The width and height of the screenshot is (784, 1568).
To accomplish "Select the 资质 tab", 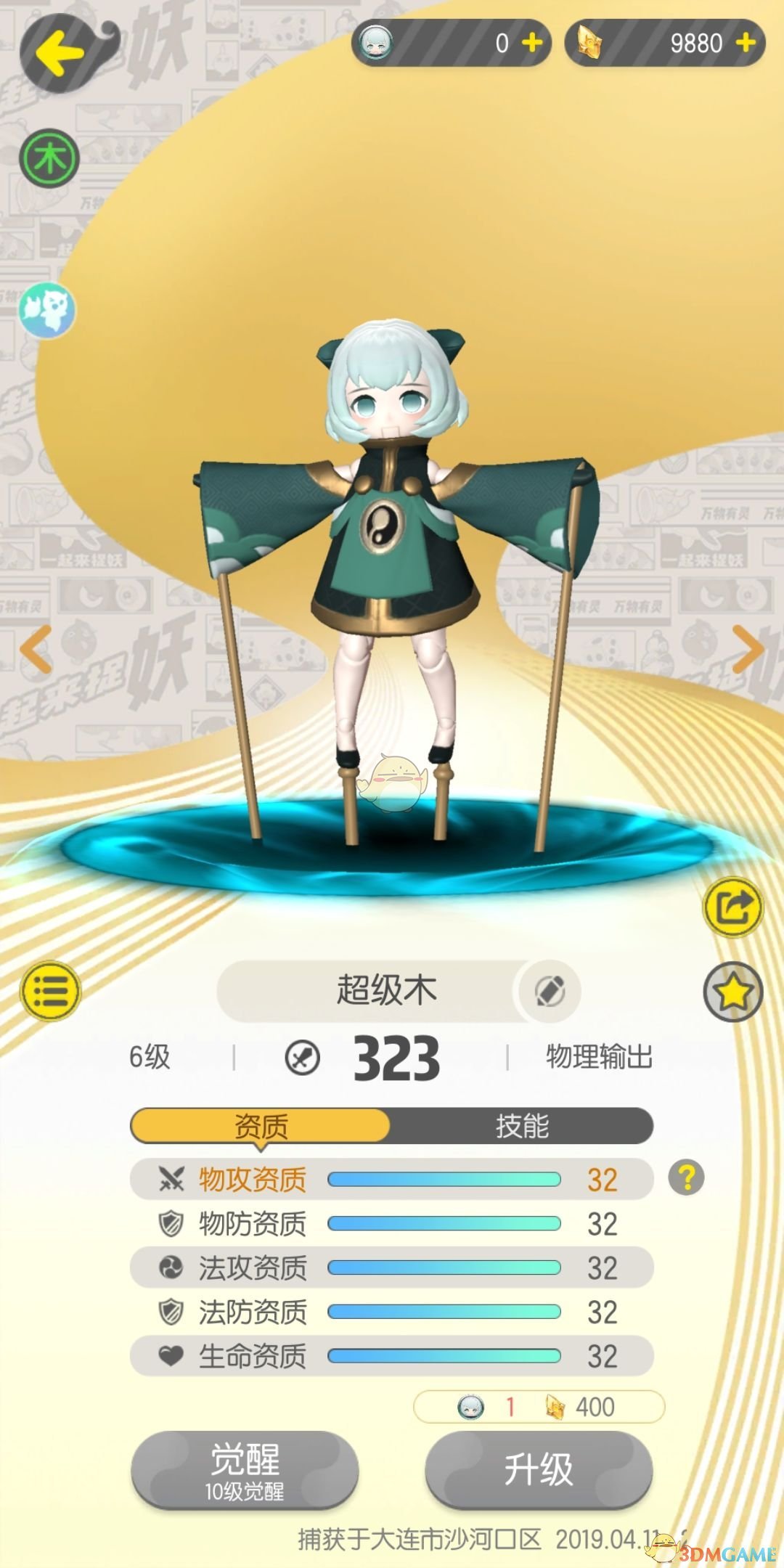I will [261, 1126].
